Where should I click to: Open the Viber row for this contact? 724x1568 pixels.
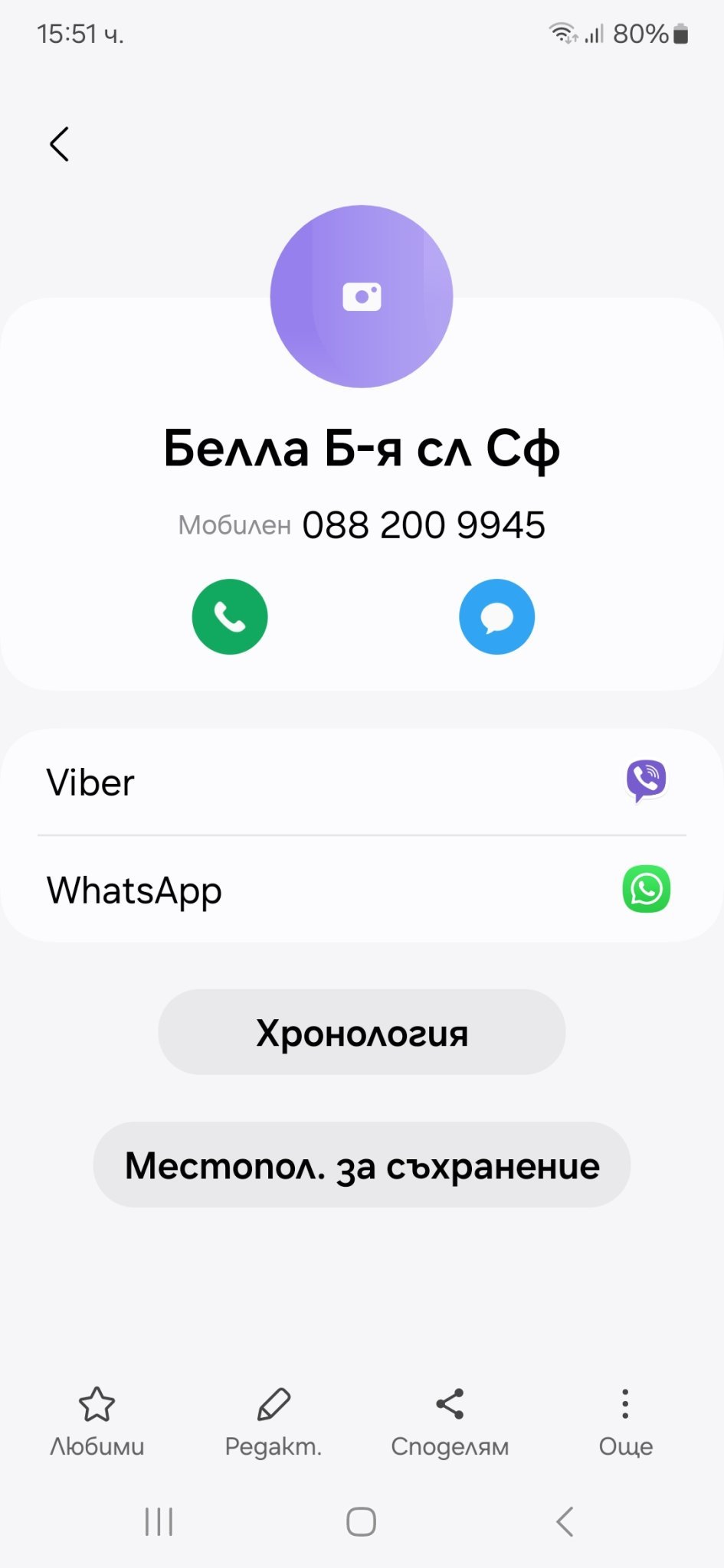[362, 782]
